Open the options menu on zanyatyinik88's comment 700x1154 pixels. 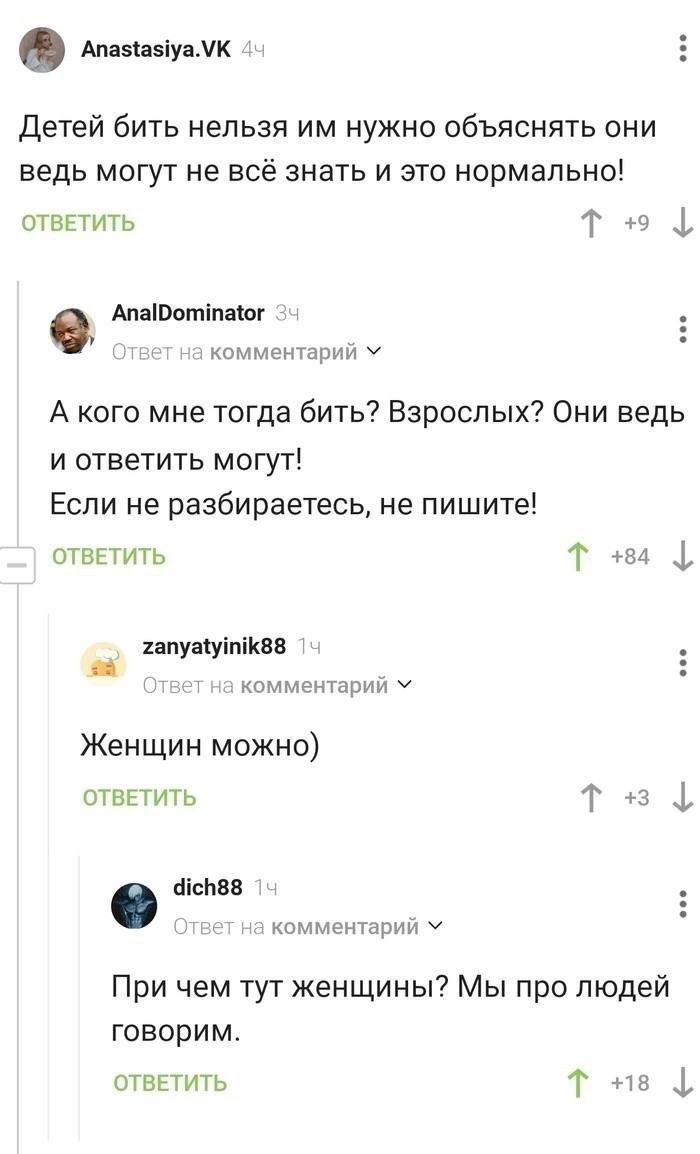pyautogui.click(x=683, y=662)
